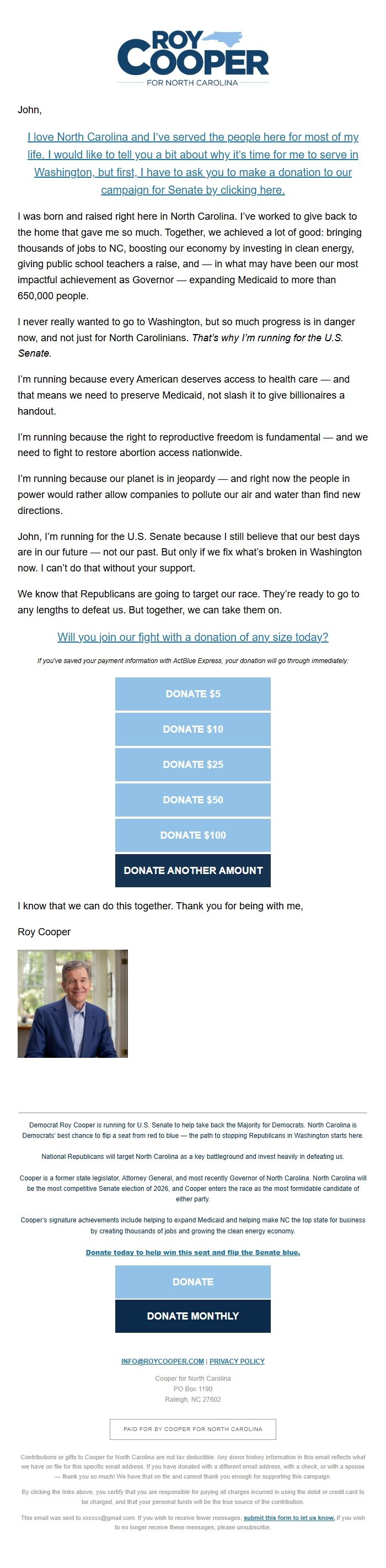Open the Privacy Policy link
Screen dimensions: 386x1568
237,1360
